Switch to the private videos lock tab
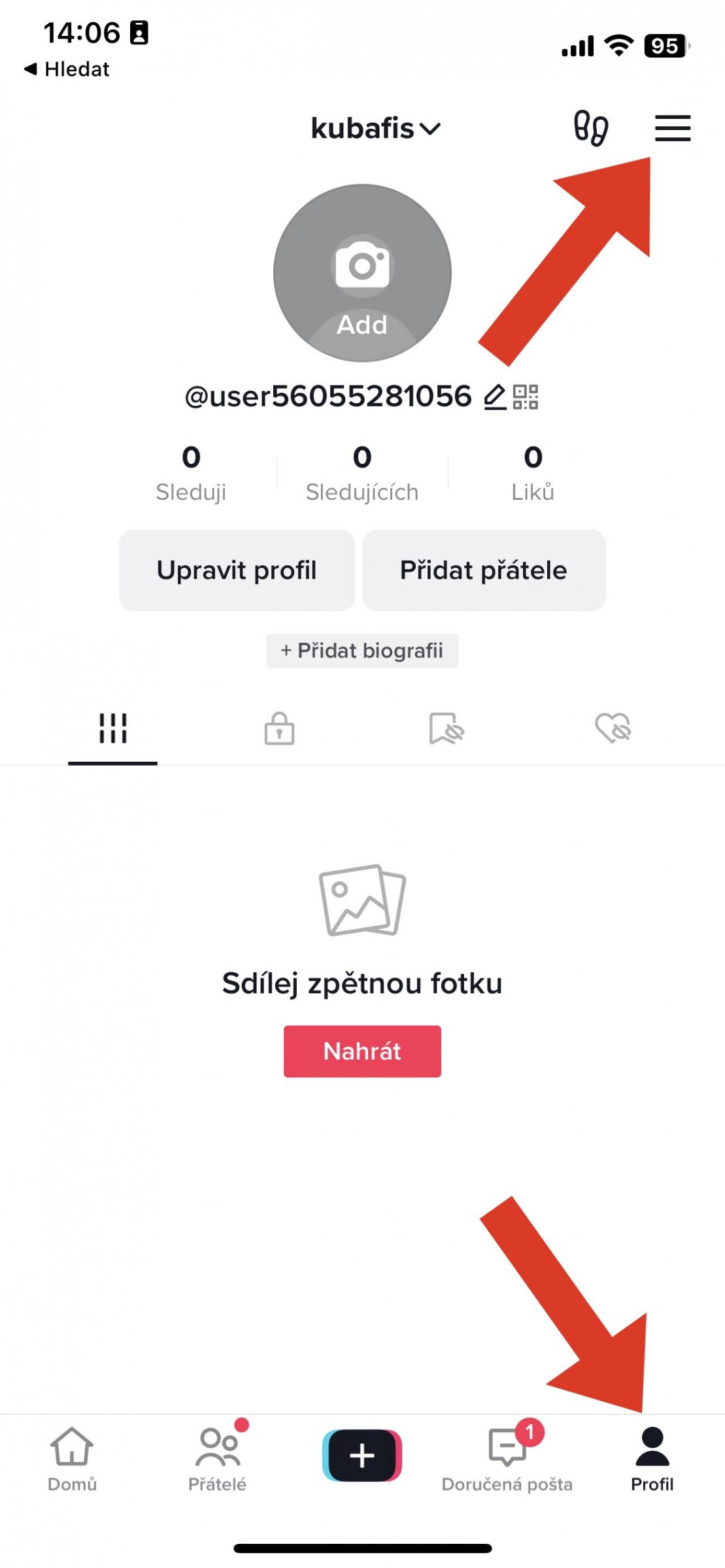The width and height of the screenshot is (725, 1568). tap(279, 728)
